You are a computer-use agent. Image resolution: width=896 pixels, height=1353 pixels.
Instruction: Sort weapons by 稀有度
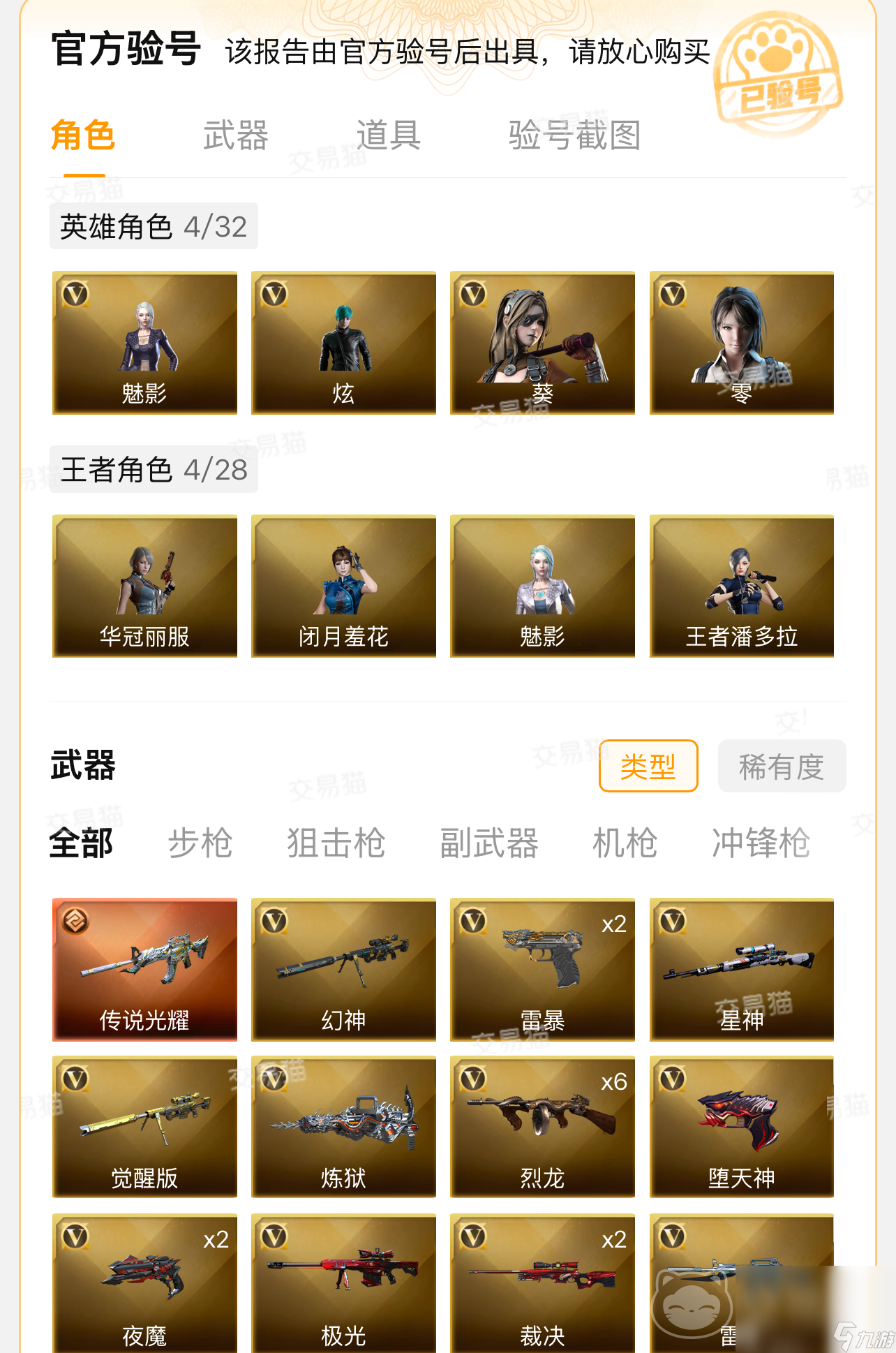click(x=781, y=767)
